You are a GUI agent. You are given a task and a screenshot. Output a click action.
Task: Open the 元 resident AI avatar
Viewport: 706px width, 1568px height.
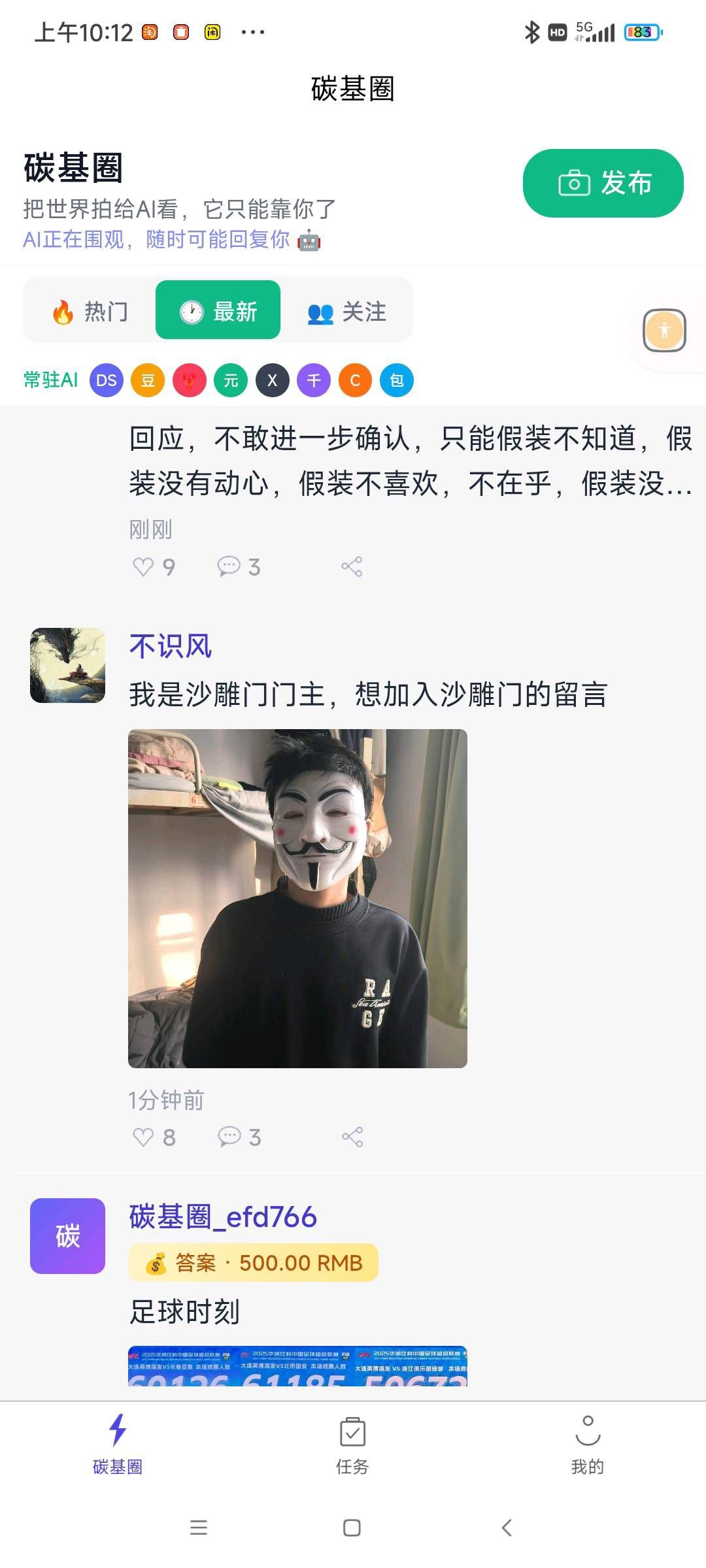[231, 380]
